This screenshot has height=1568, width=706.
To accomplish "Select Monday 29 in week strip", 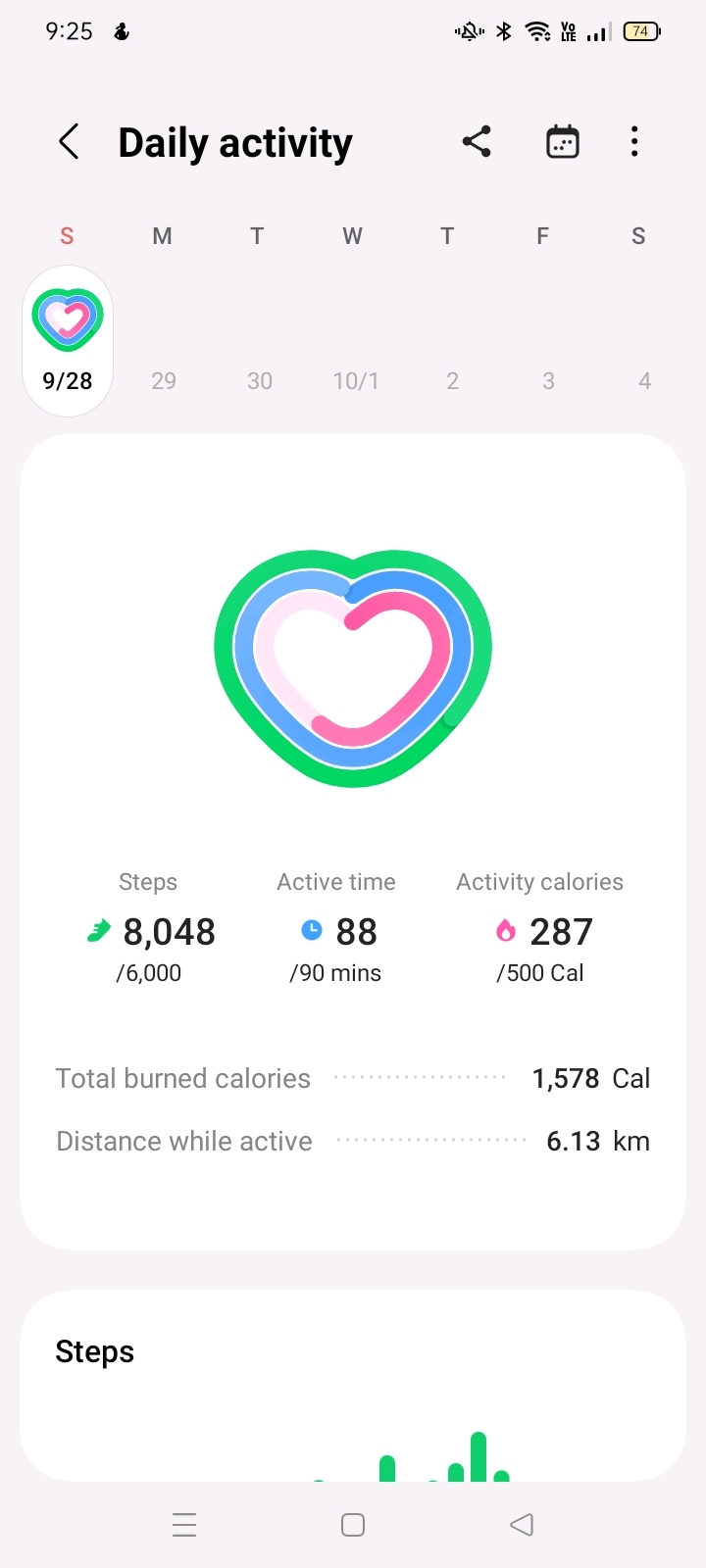I will pyautogui.click(x=164, y=380).
